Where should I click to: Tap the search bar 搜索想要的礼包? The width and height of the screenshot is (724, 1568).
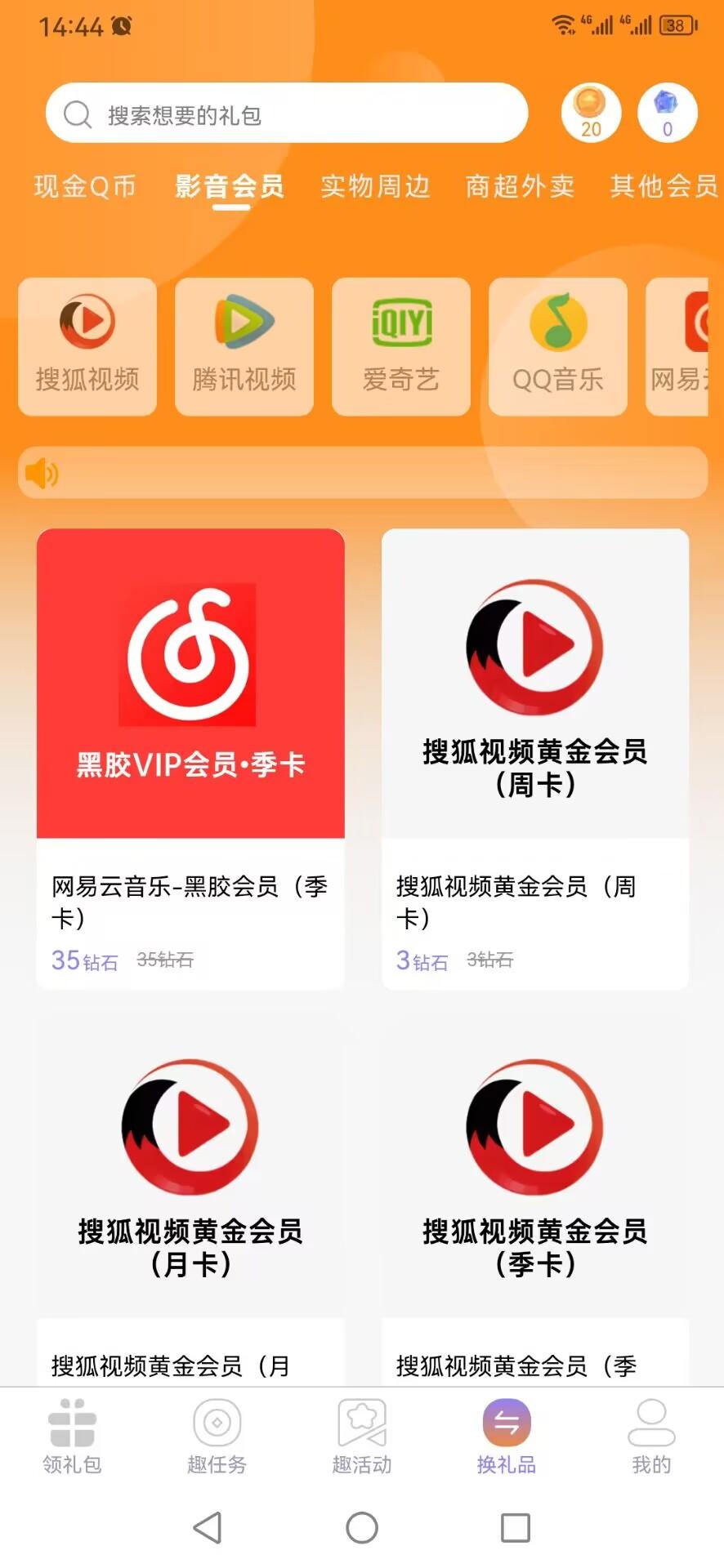pyautogui.click(x=286, y=113)
